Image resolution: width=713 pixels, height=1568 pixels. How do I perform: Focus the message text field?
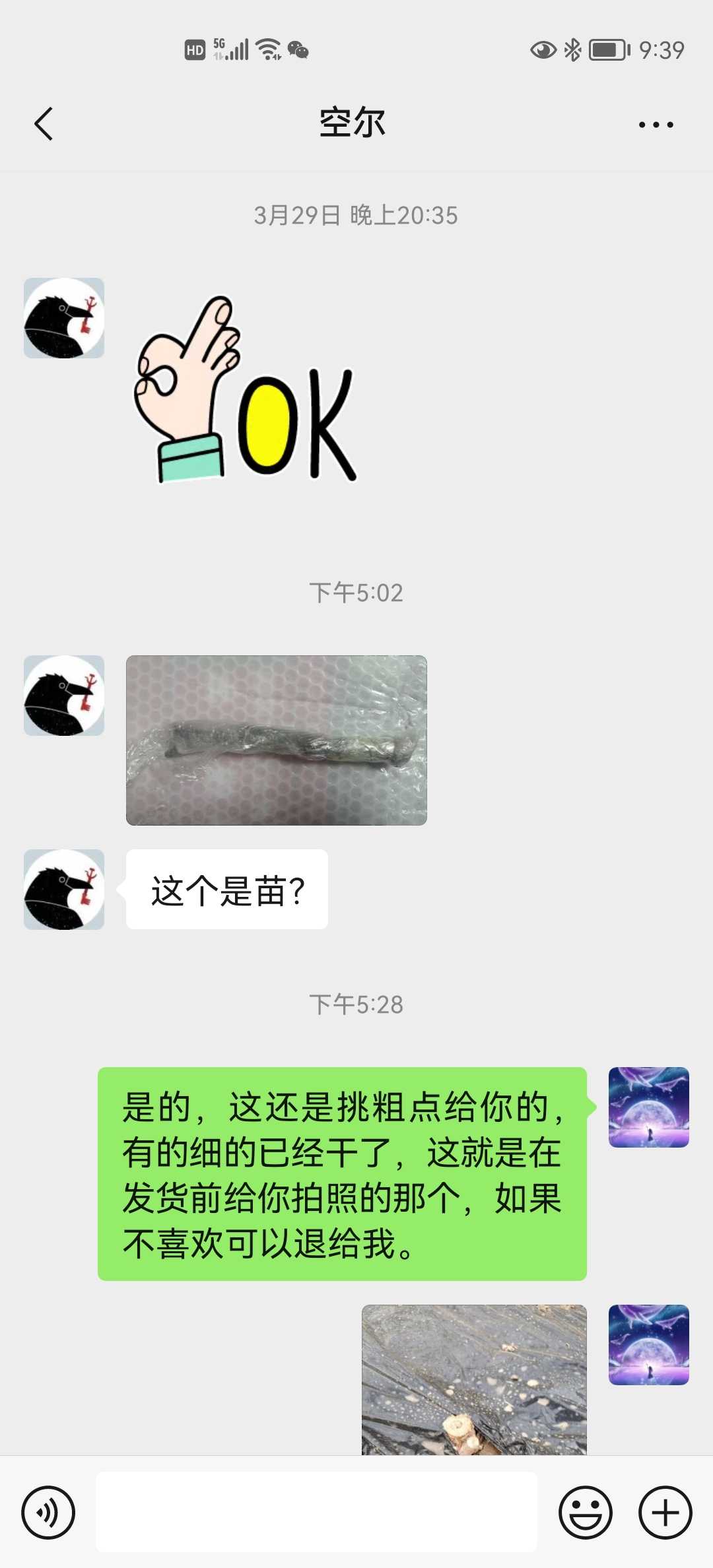317,1512
